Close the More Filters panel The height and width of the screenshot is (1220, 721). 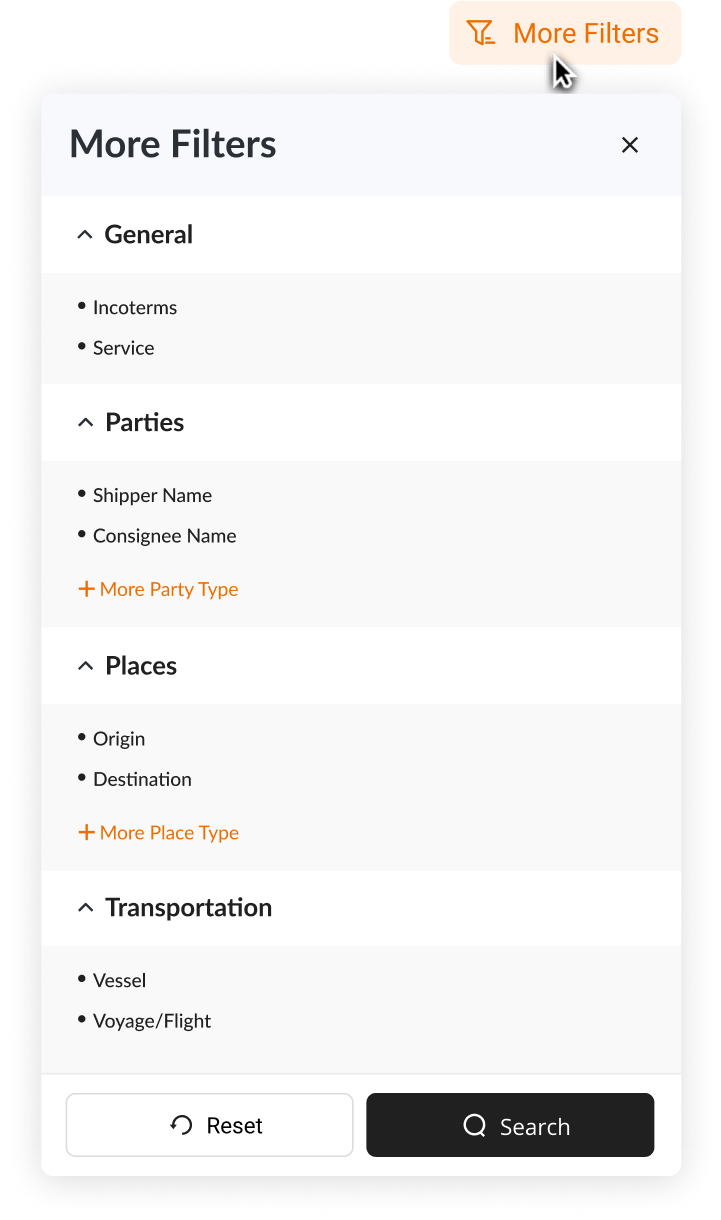[629, 145]
